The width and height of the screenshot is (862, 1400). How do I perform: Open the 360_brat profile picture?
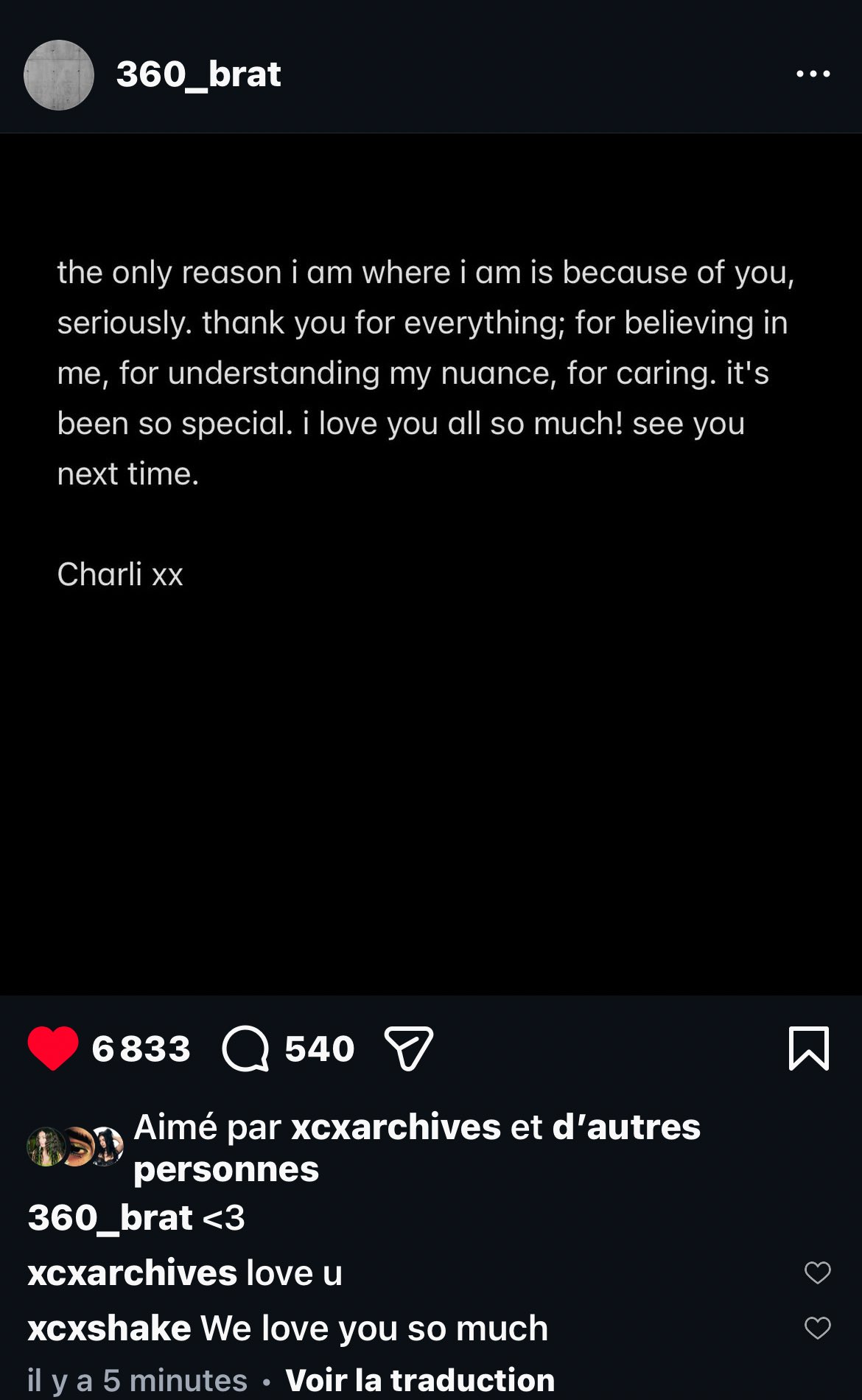pos(59,75)
